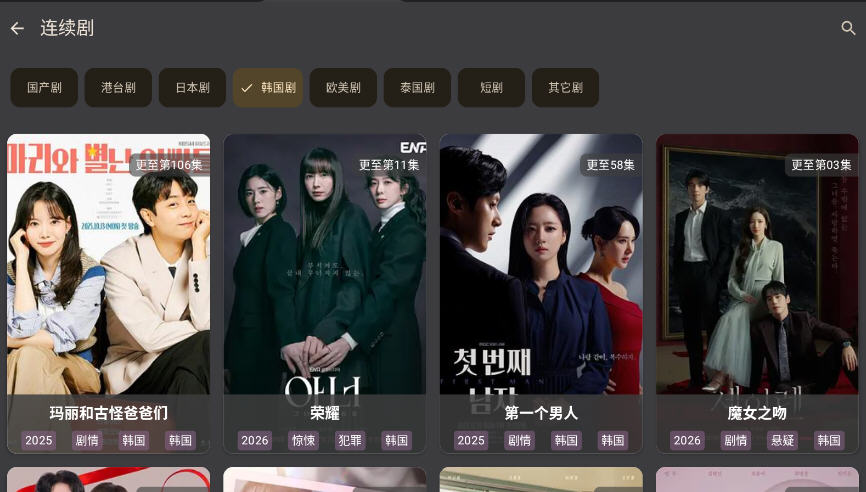This screenshot has height=492, width=866.
Task: Switch to the 日本剧 chip
Action: point(192,88)
